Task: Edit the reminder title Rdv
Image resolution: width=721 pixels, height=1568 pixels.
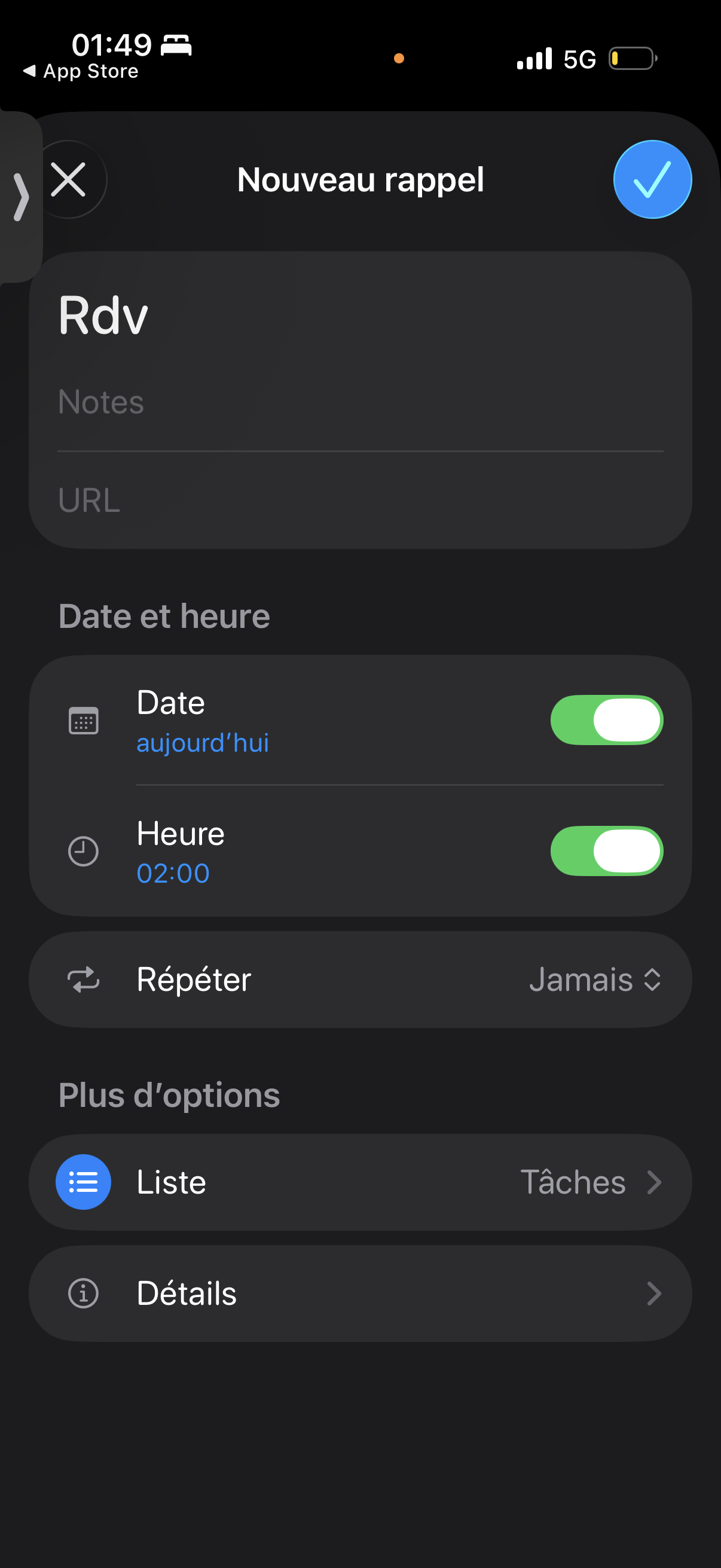Action: (103, 316)
